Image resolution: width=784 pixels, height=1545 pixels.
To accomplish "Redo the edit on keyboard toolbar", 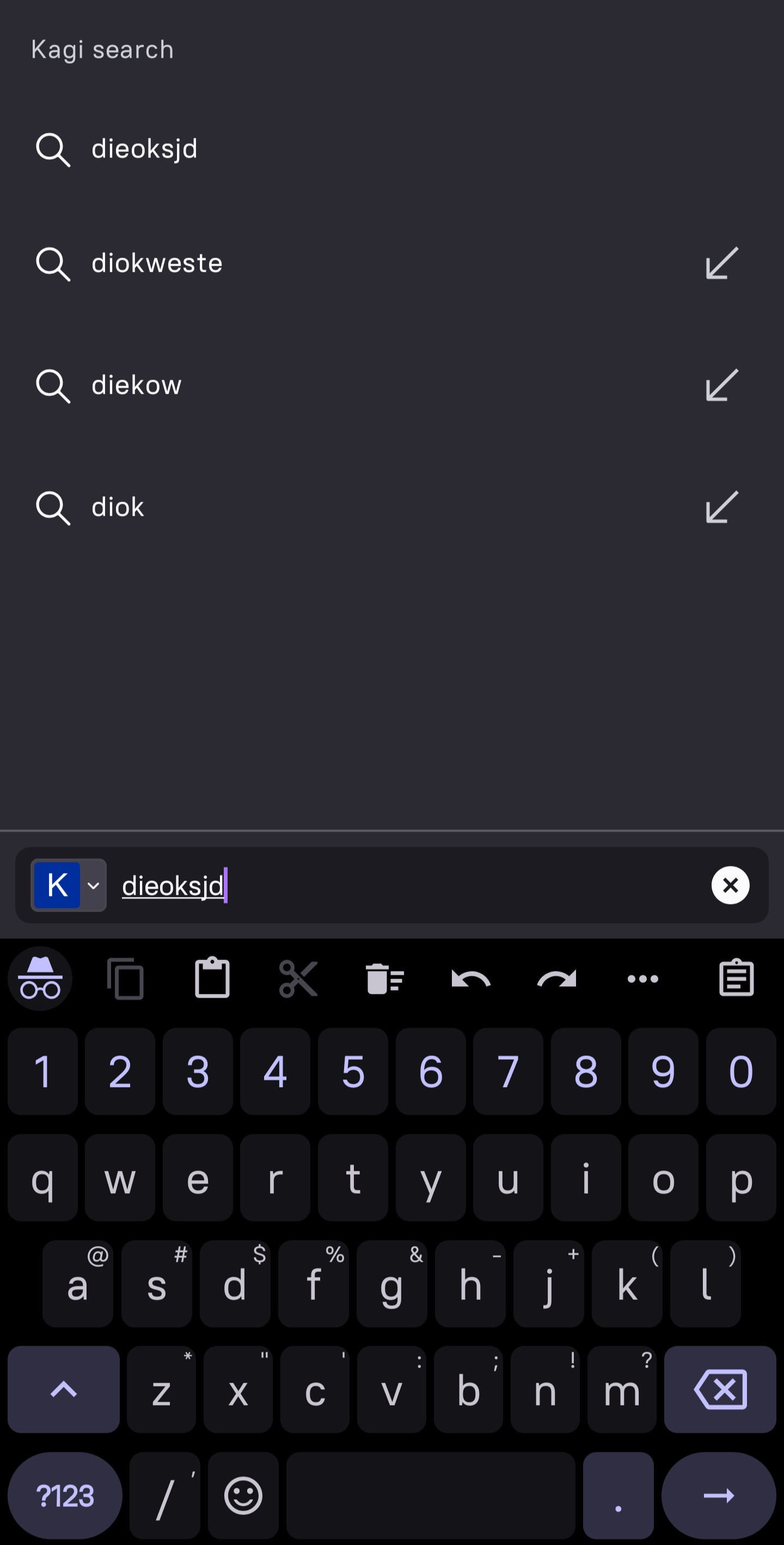I will 557,979.
